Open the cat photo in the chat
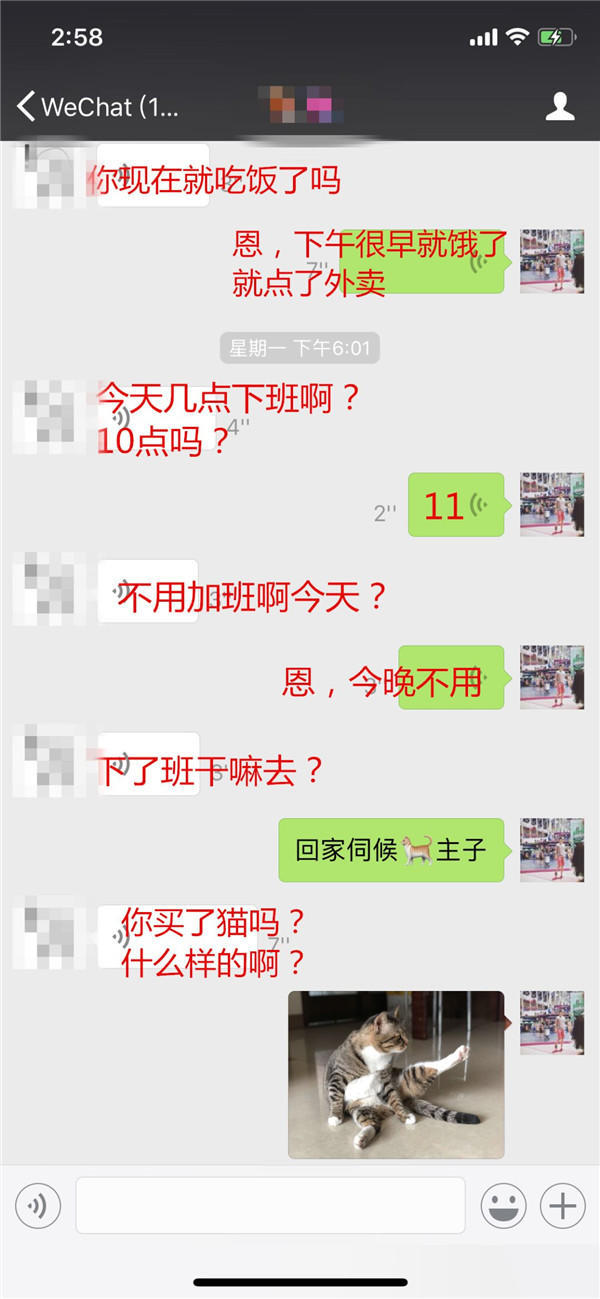Image resolution: width=600 pixels, height=1299 pixels. click(396, 1074)
